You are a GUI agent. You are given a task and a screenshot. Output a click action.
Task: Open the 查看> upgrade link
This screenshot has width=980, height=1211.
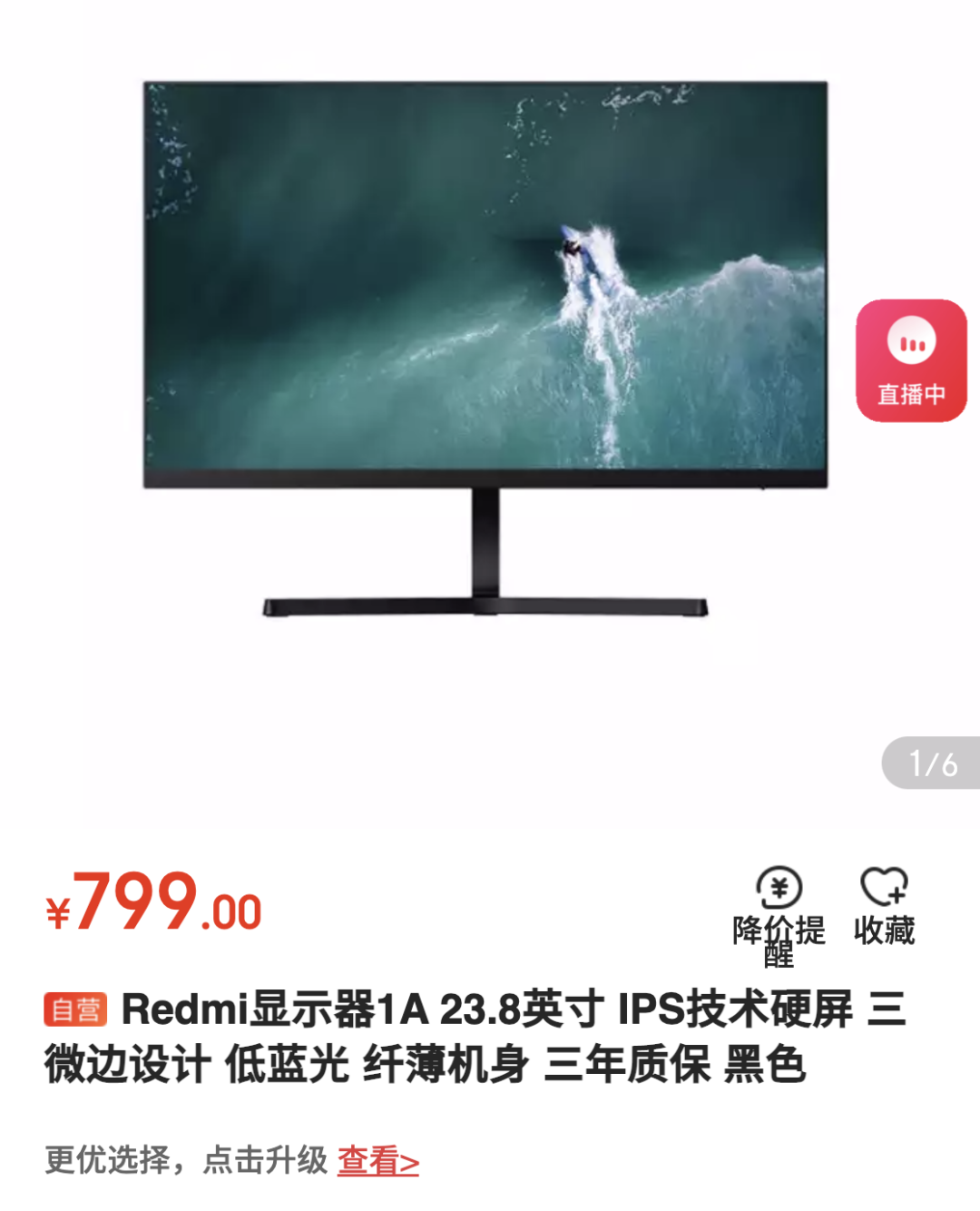click(378, 1161)
